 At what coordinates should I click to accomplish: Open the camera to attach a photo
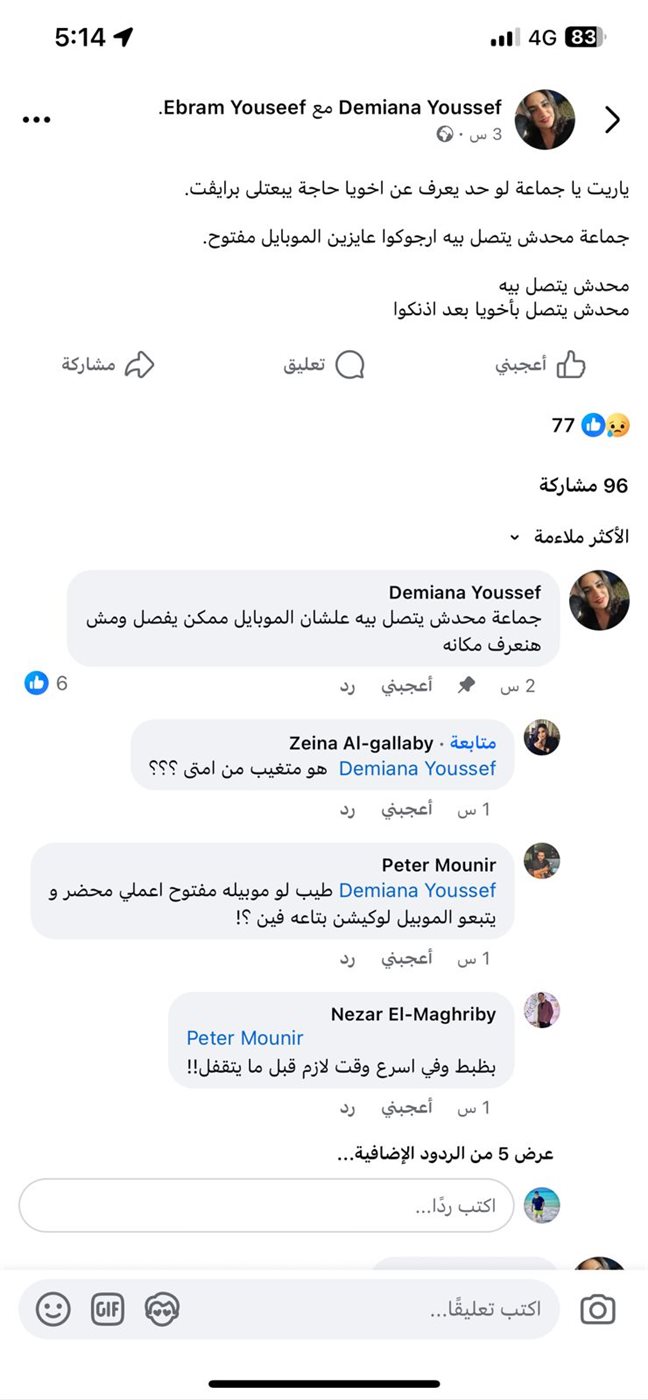597,1309
